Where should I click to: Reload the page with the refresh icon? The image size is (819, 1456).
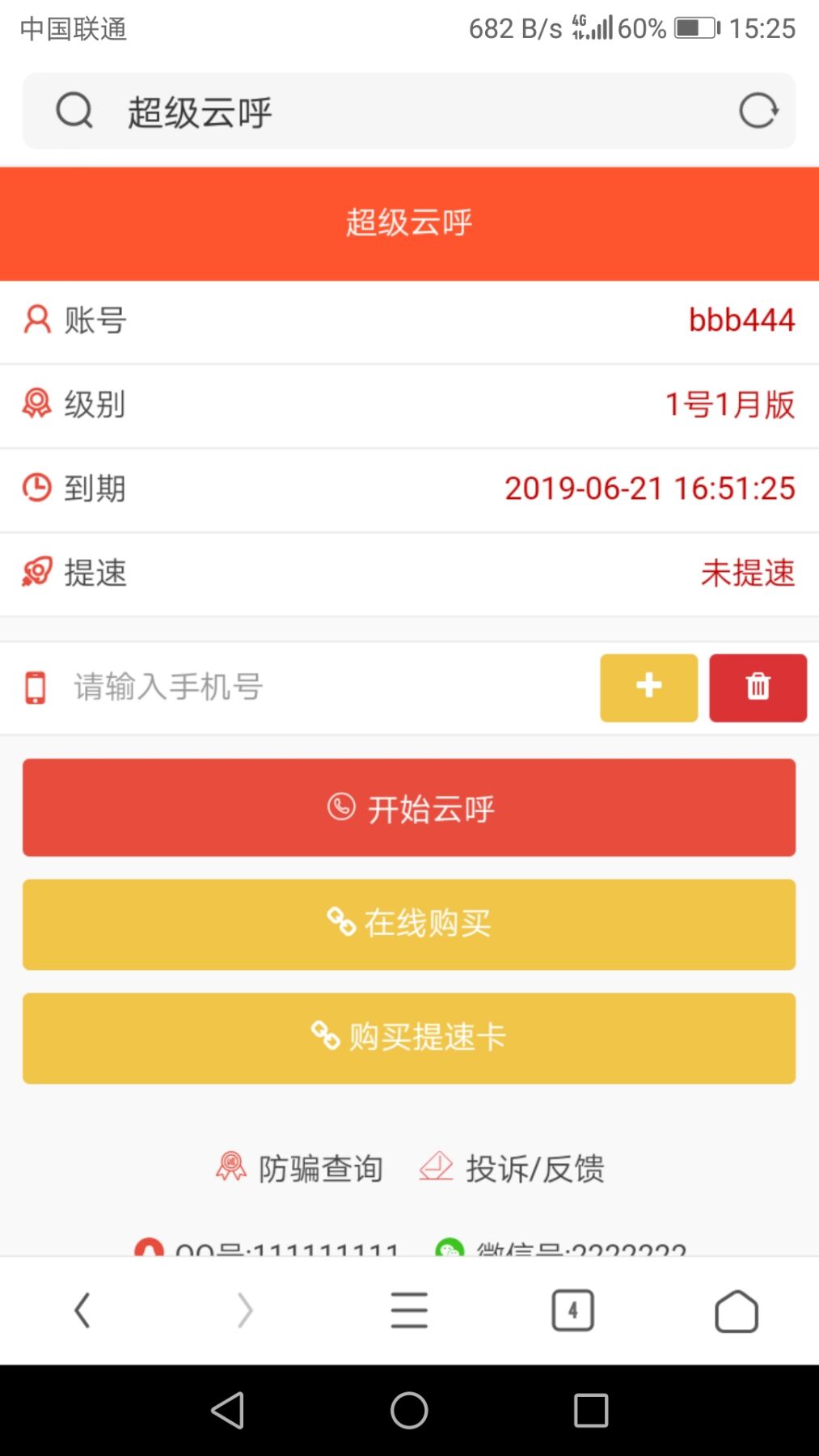pyautogui.click(x=758, y=111)
